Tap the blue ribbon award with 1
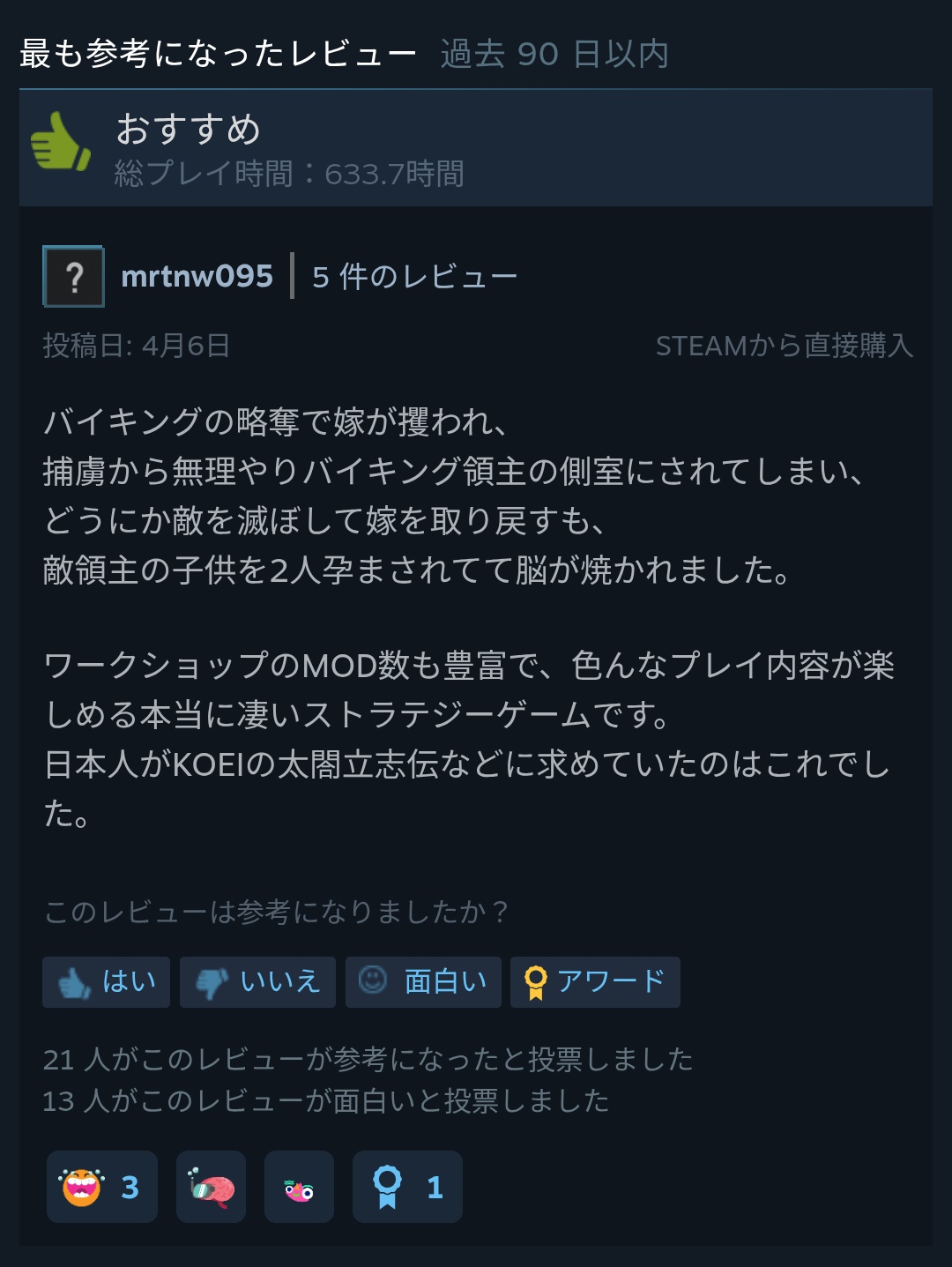Image resolution: width=952 pixels, height=1267 pixels. point(407,1187)
